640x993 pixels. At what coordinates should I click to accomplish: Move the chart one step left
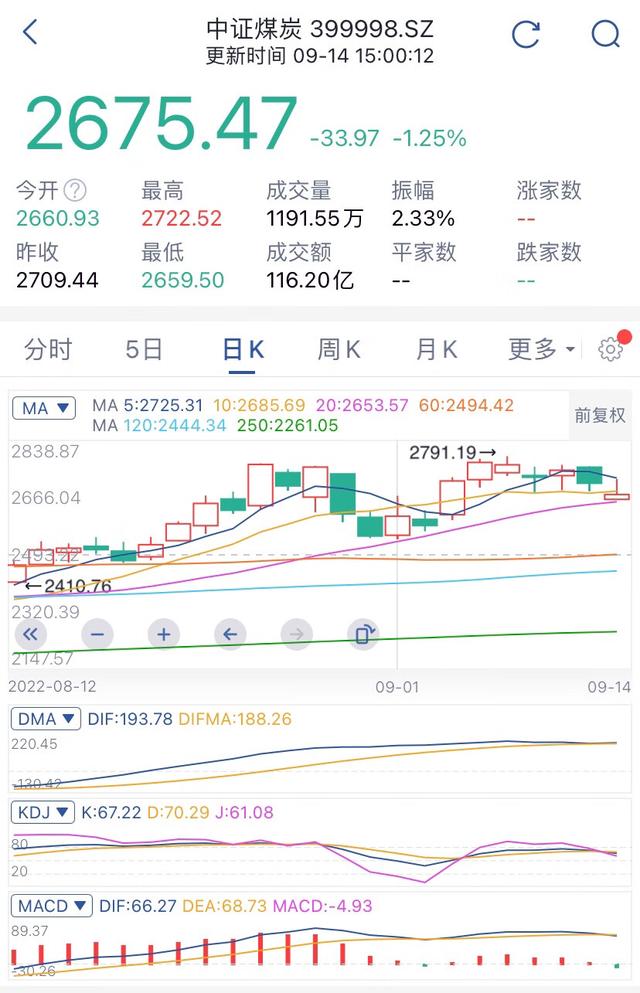click(x=230, y=633)
